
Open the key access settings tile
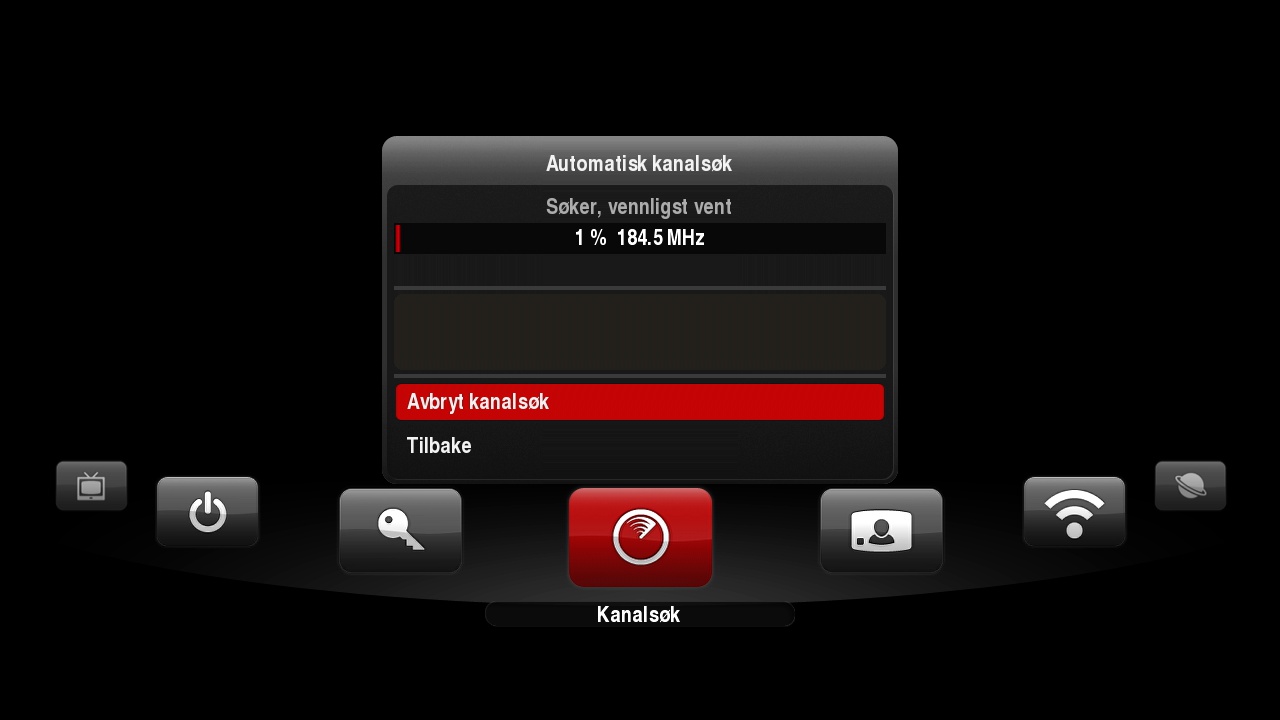[400, 530]
